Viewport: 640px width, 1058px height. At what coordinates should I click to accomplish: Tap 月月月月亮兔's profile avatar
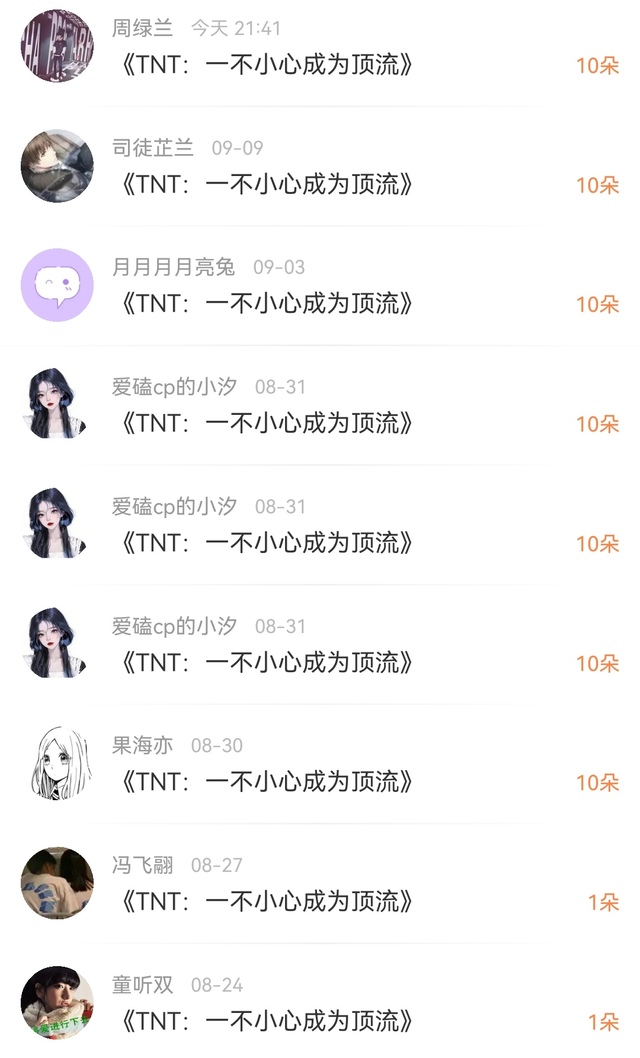click(x=57, y=285)
